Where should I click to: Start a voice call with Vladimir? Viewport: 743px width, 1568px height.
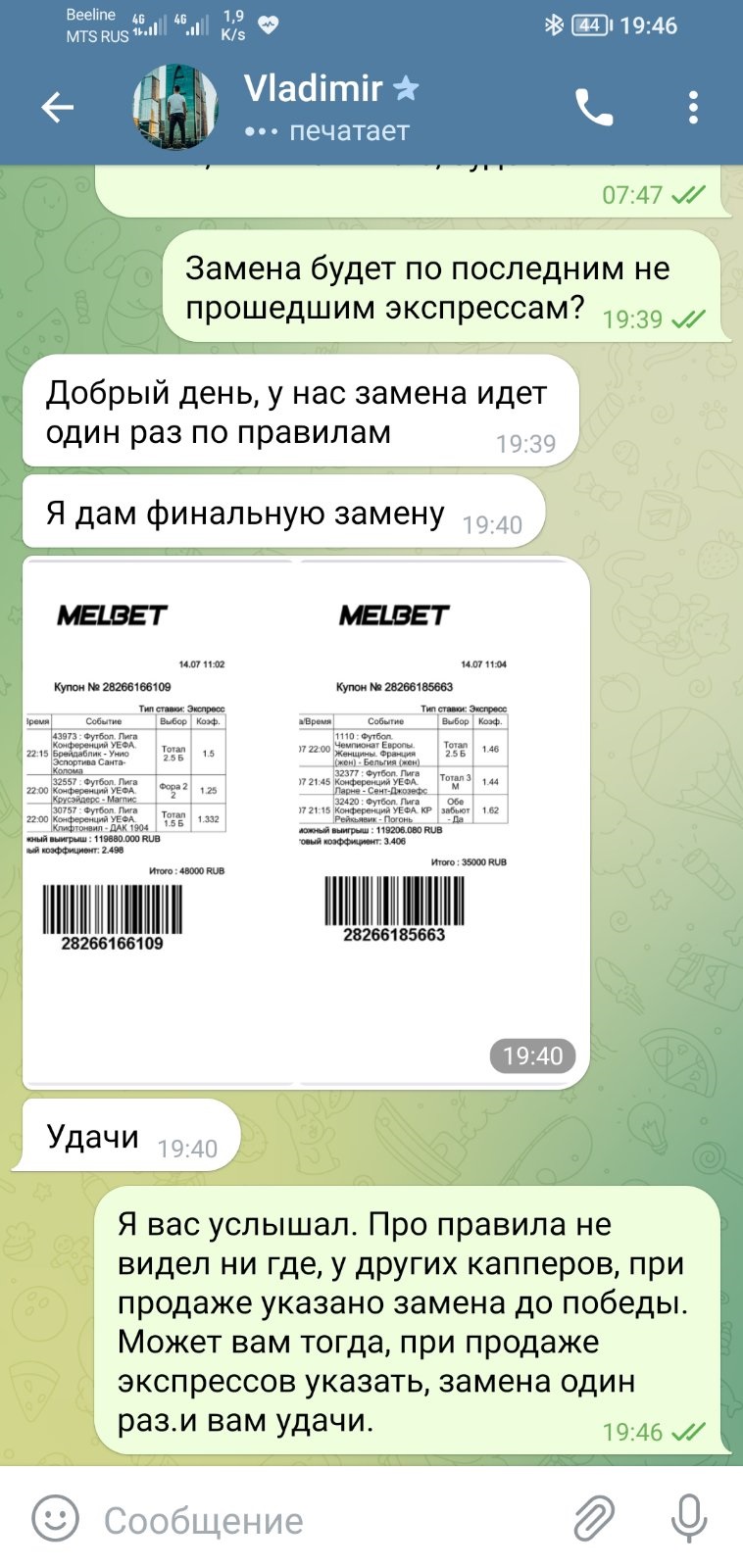pos(594,108)
